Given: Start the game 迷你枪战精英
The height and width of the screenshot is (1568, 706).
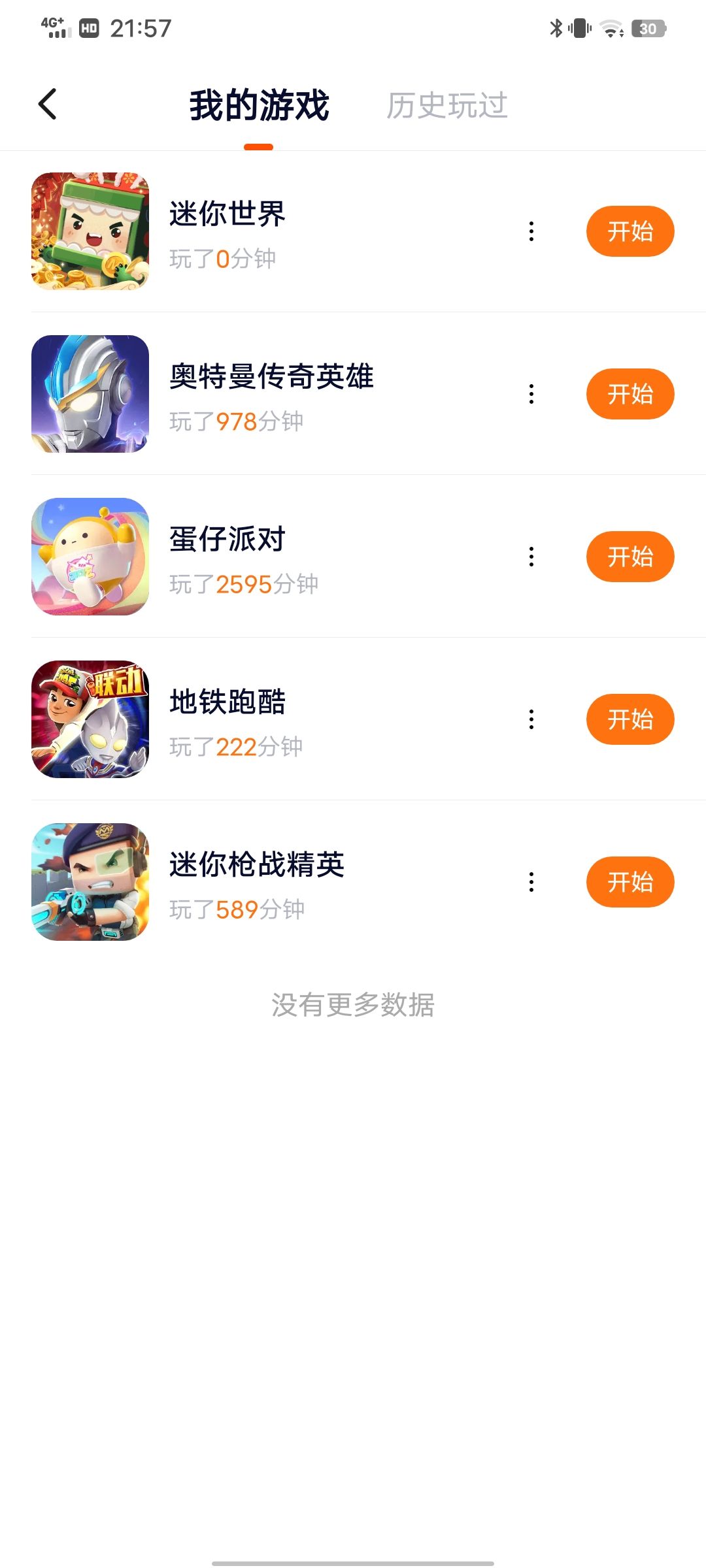Looking at the screenshot, I should (x=630, y=882).
